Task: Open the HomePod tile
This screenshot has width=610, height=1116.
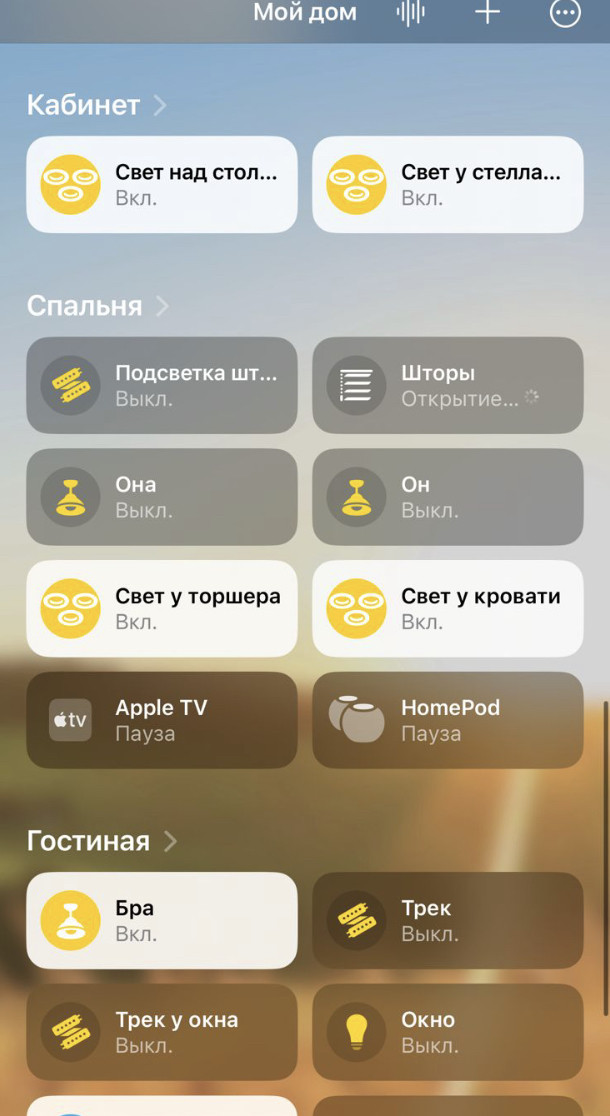Action: 447,720
